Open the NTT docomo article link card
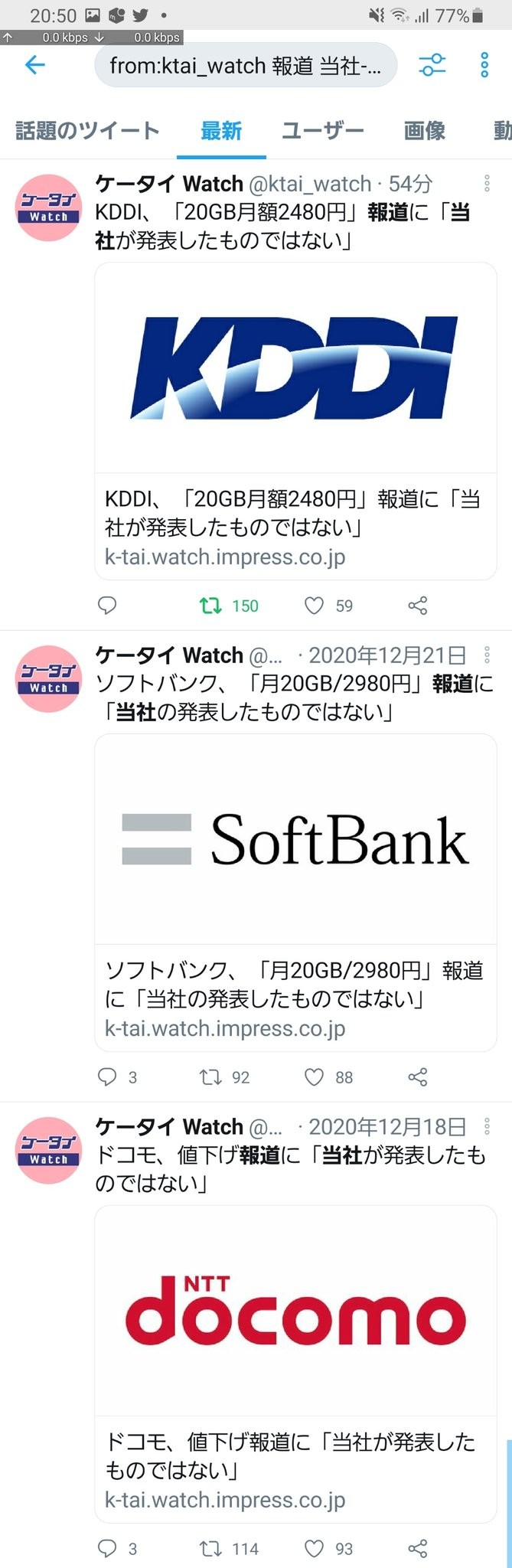The height and width of the screenshot is (1568, 512). [x=295, y=1363]
